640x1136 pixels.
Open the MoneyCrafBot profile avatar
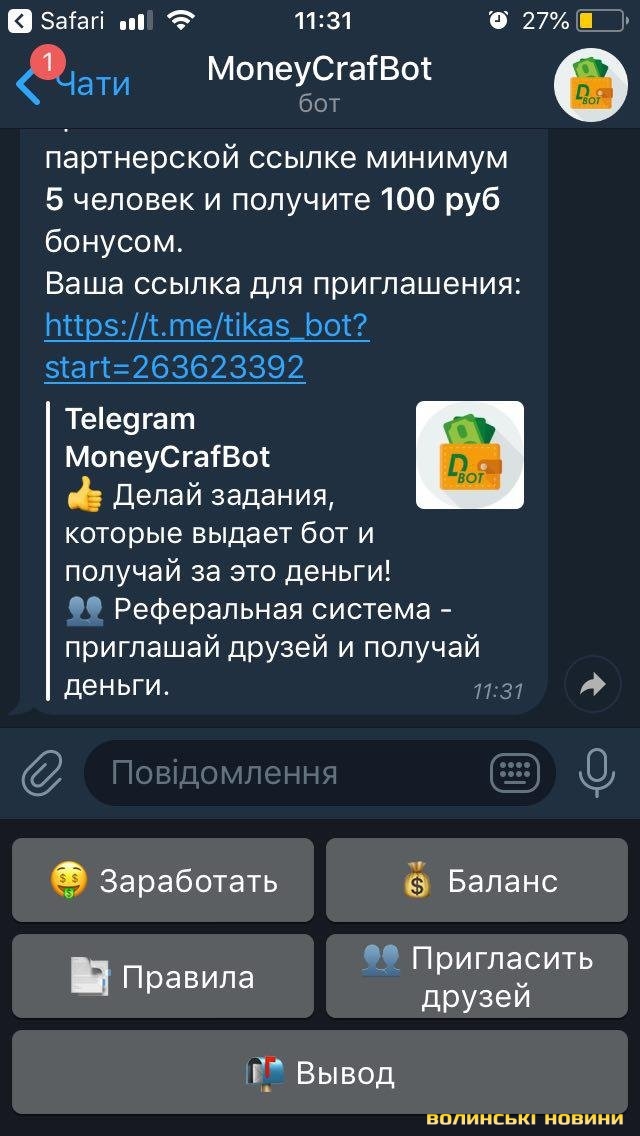(x=590, y=85)
